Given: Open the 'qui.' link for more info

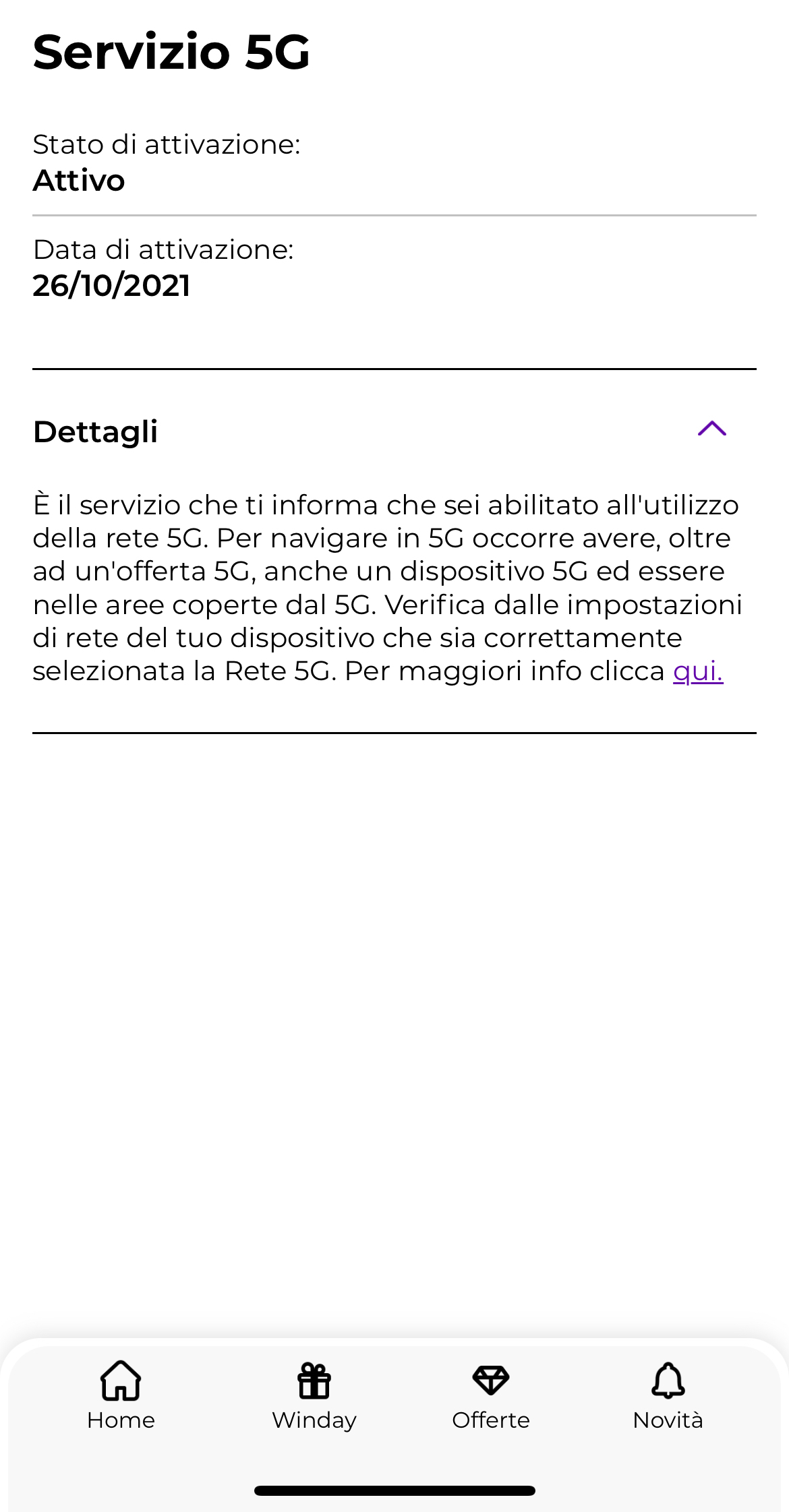Looking at the screenshot, I should click(698, 671).
